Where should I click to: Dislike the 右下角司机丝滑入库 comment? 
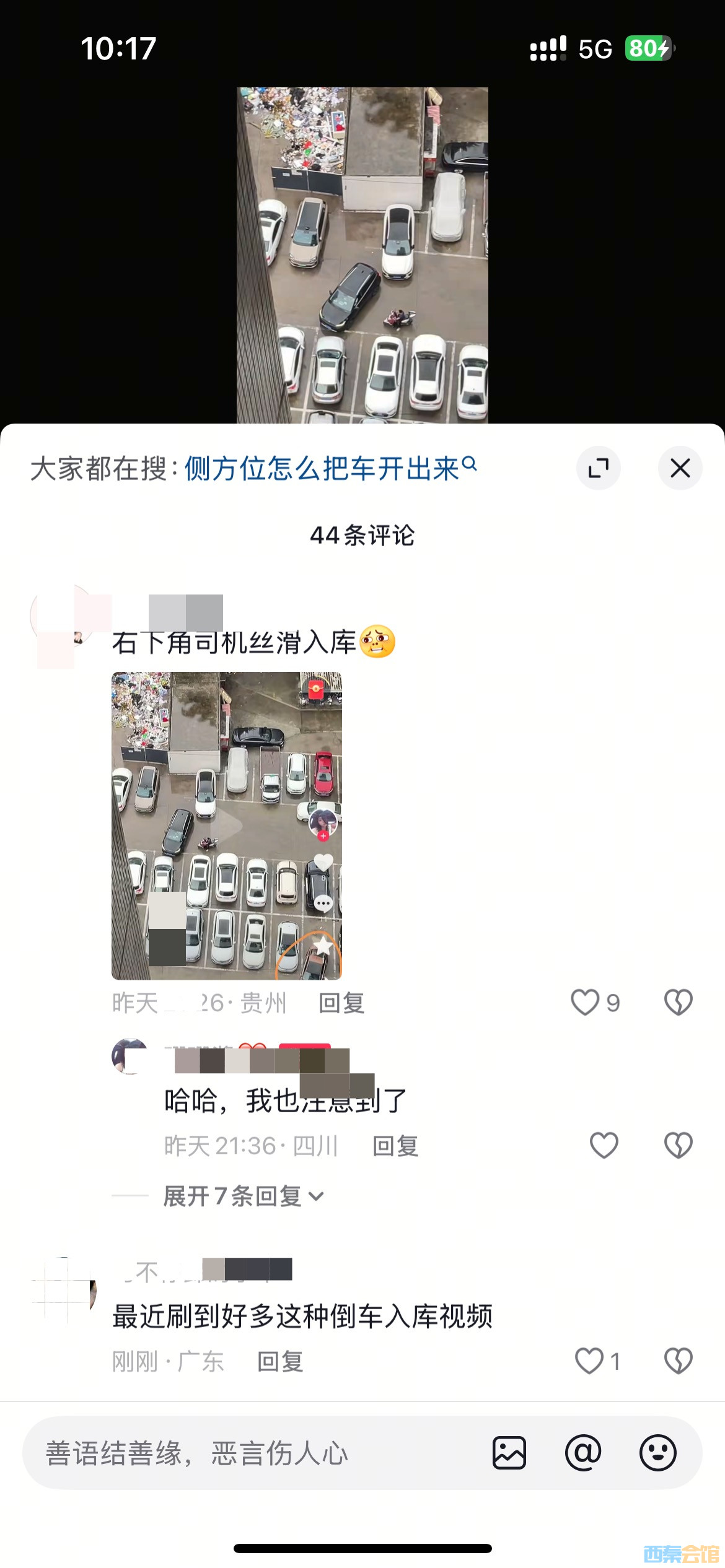coord(678,1003)
